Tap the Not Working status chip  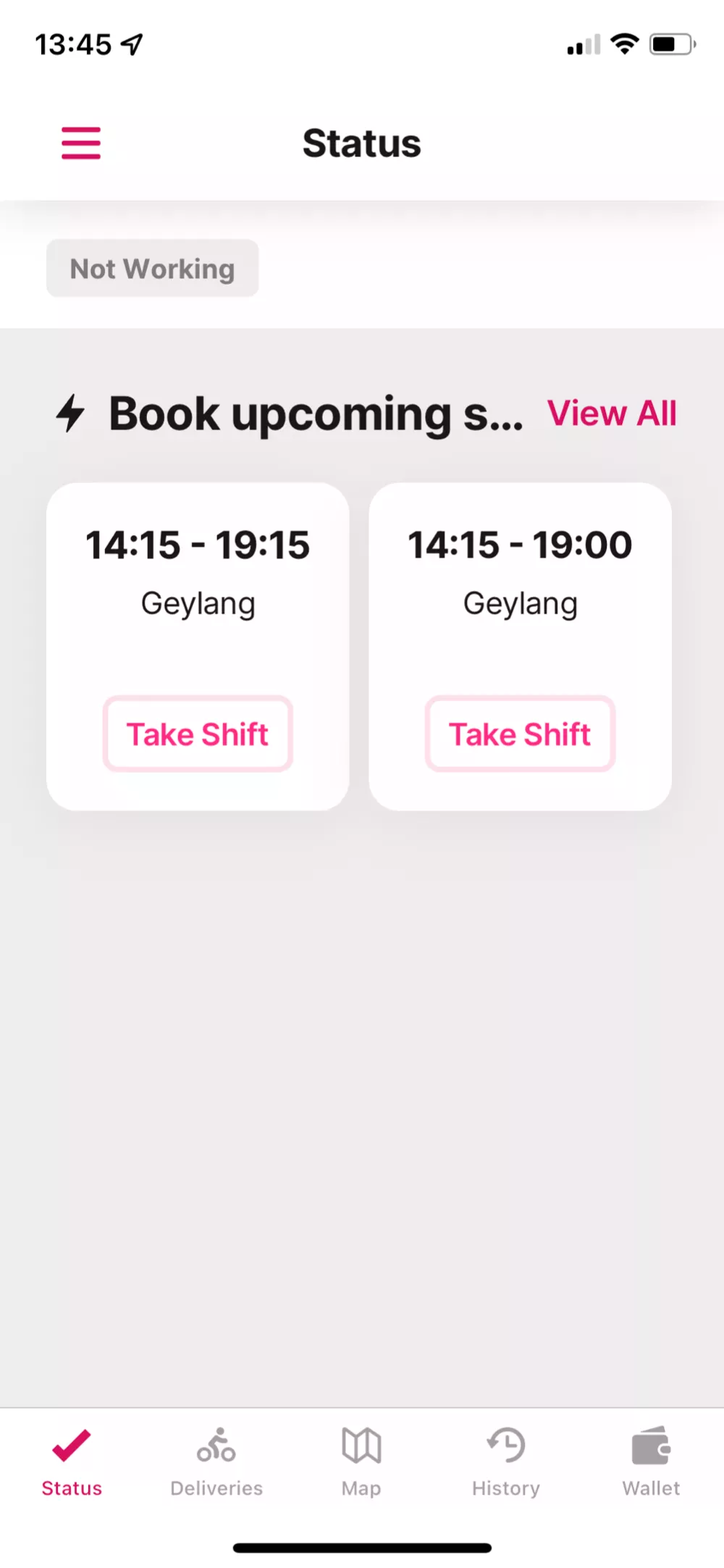tap(152, 269)
